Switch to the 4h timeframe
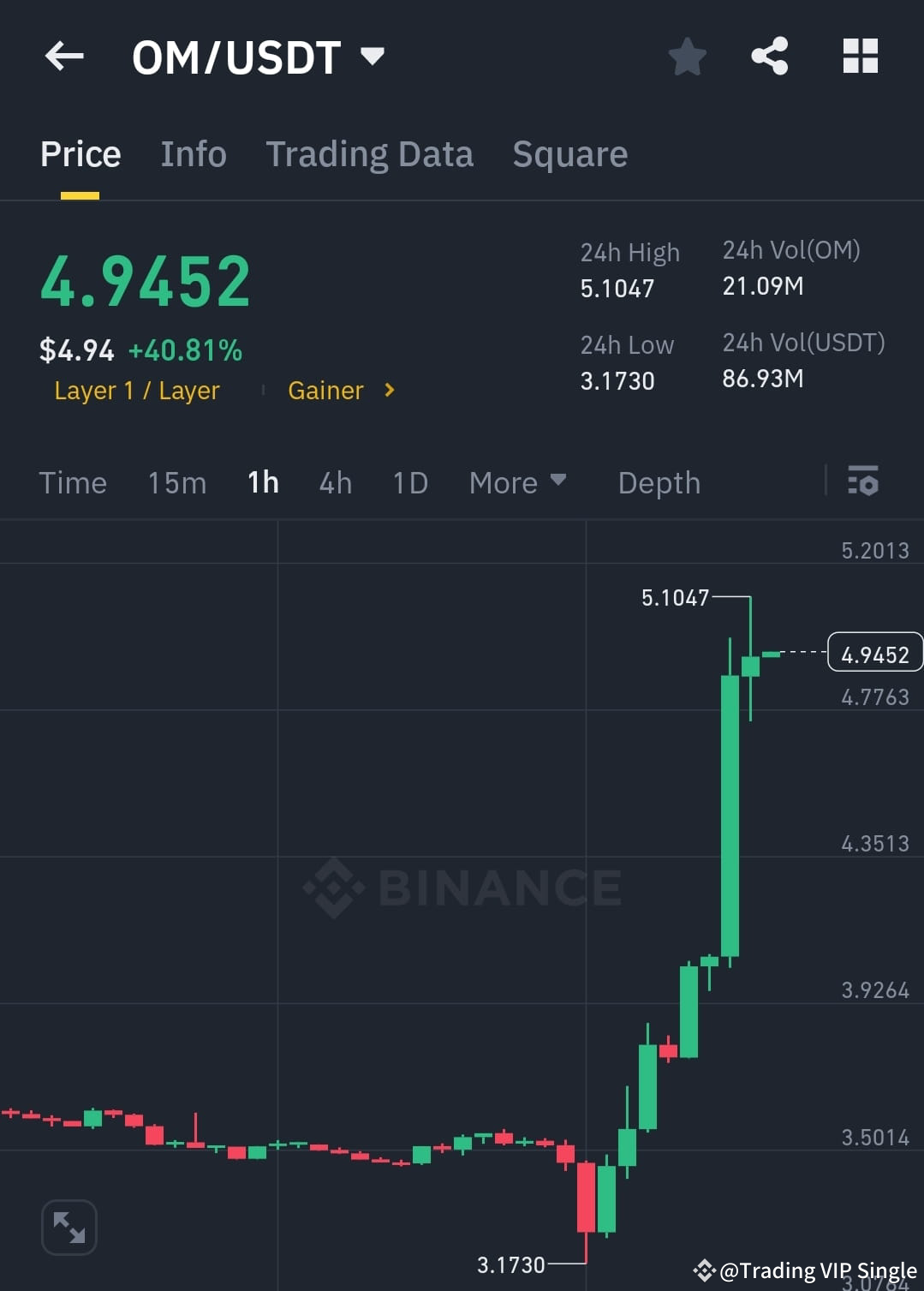 pos(335,482)
